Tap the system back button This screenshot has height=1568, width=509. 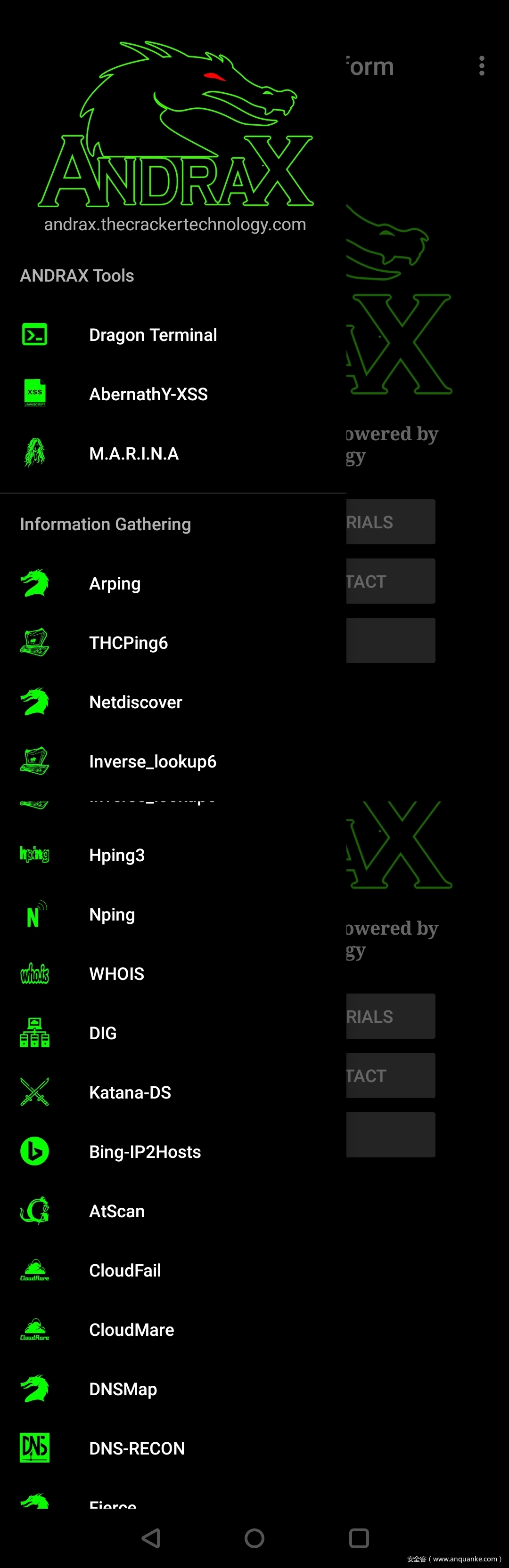pos(150,1538)
